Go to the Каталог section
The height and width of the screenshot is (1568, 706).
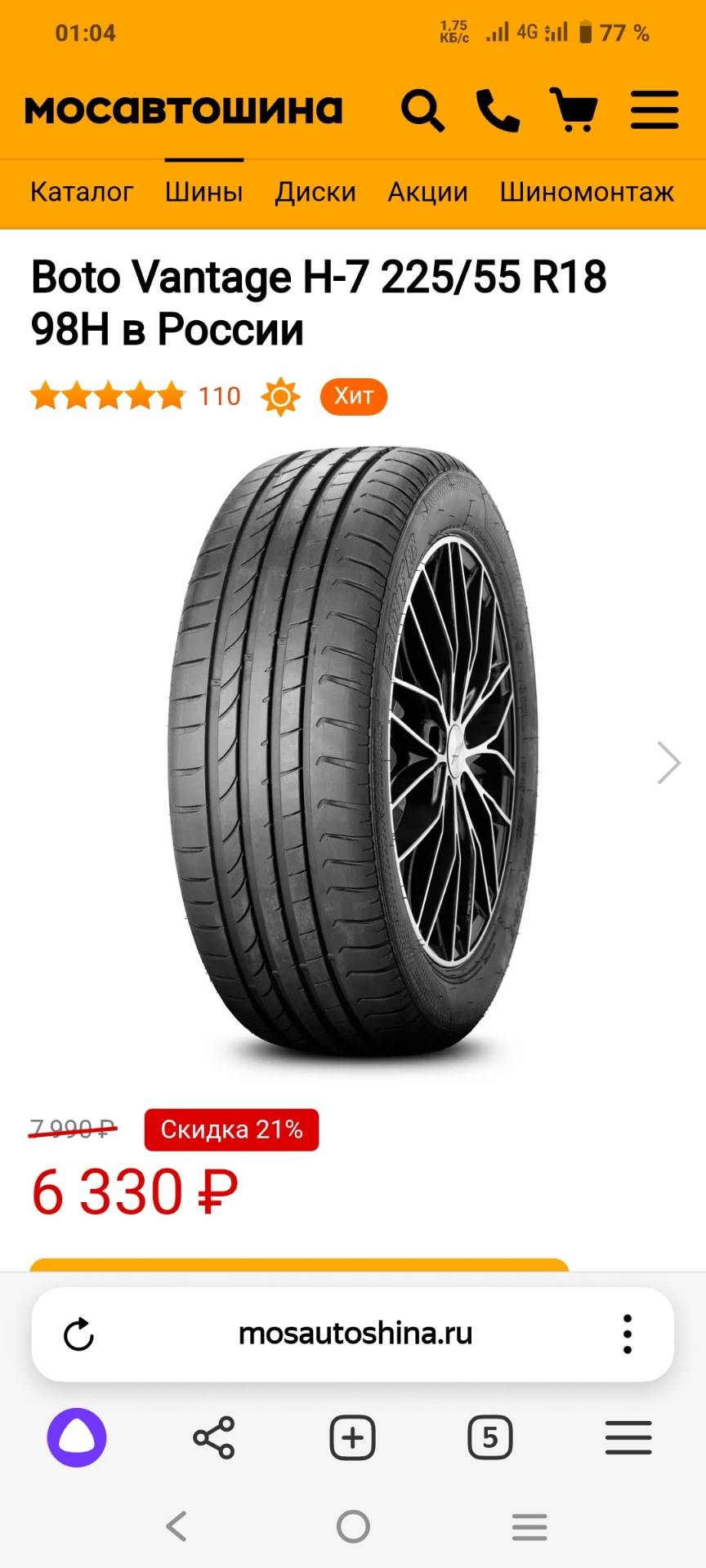pyautogui.click(x=82, y=192)
